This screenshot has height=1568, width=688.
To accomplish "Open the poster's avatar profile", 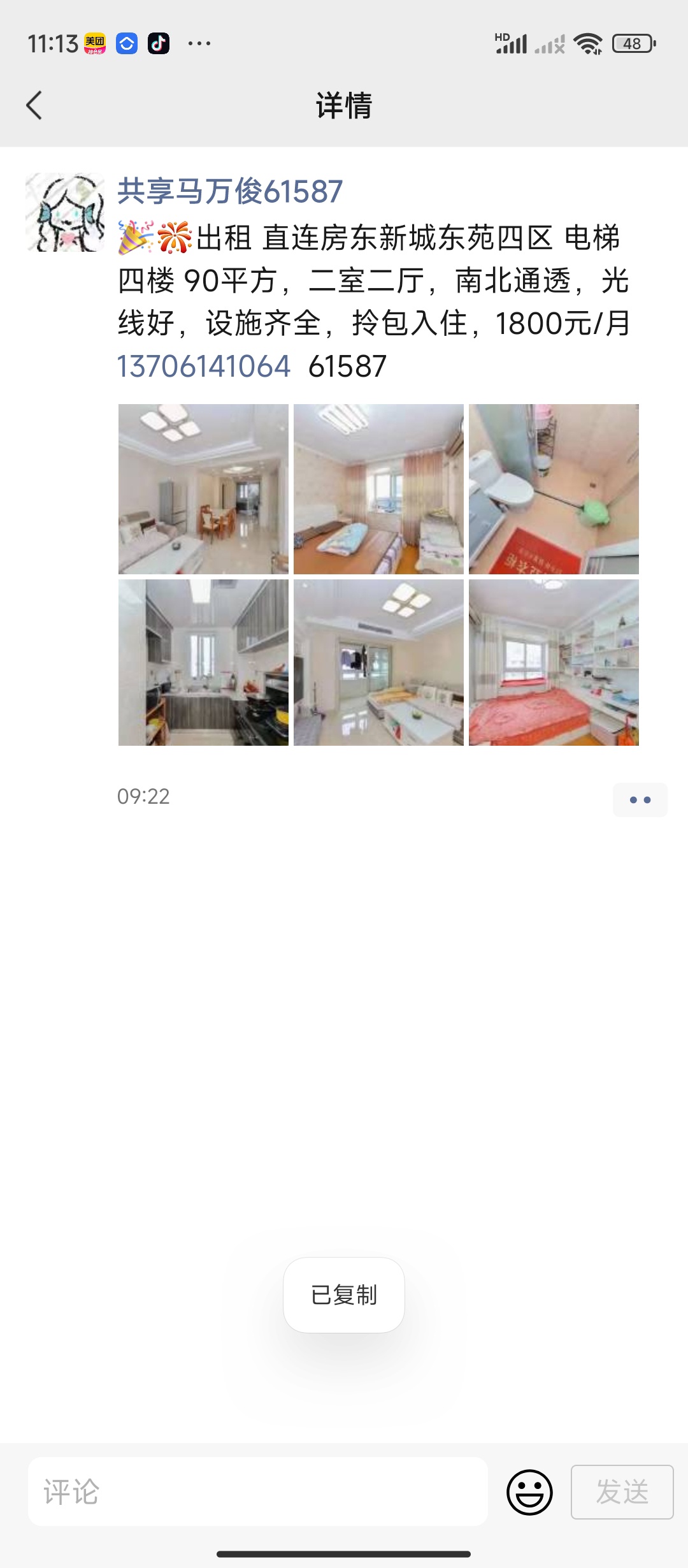I will pos(65,212).
